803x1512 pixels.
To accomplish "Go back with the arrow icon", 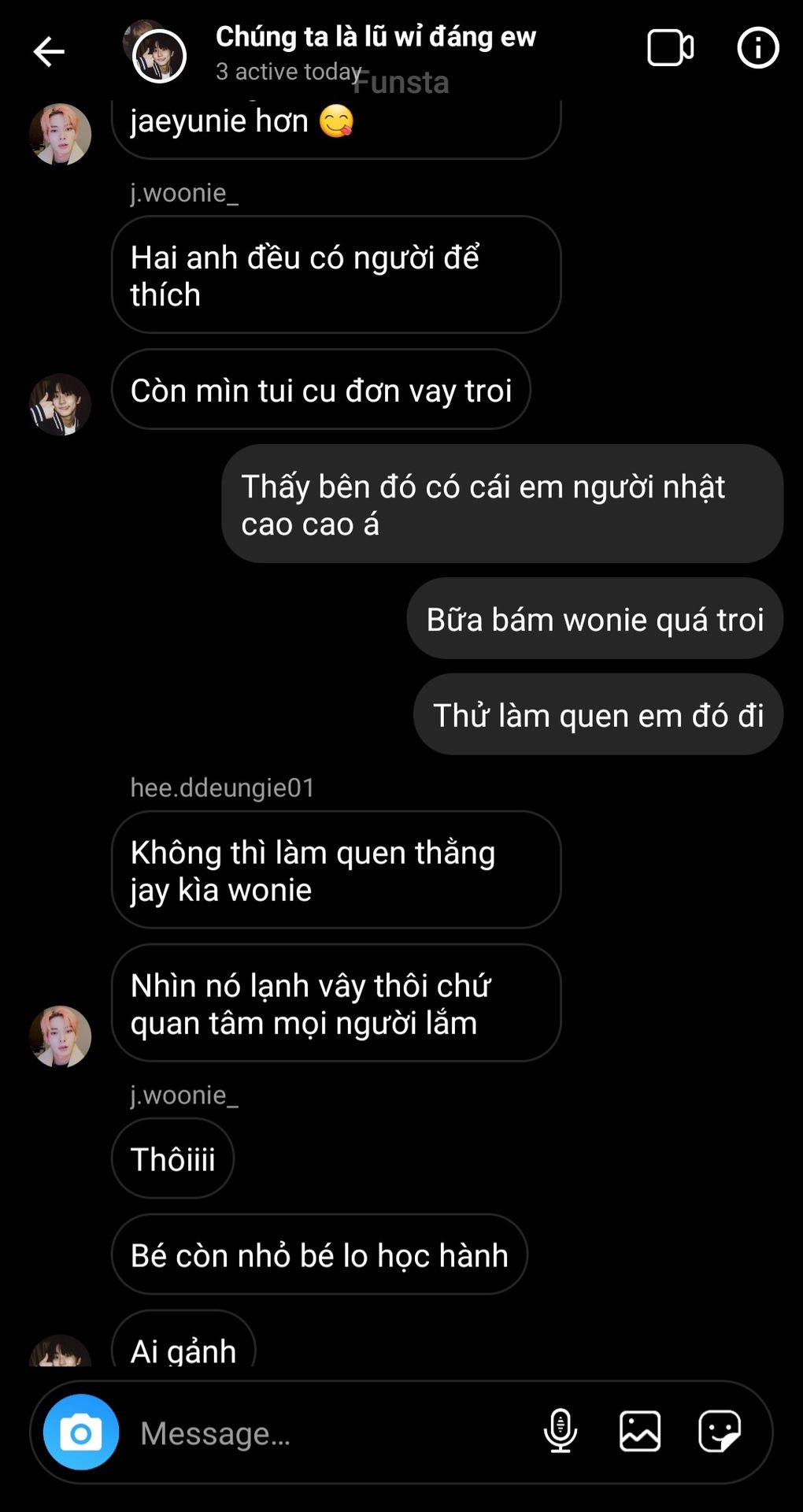I will (x=49, y=52).
